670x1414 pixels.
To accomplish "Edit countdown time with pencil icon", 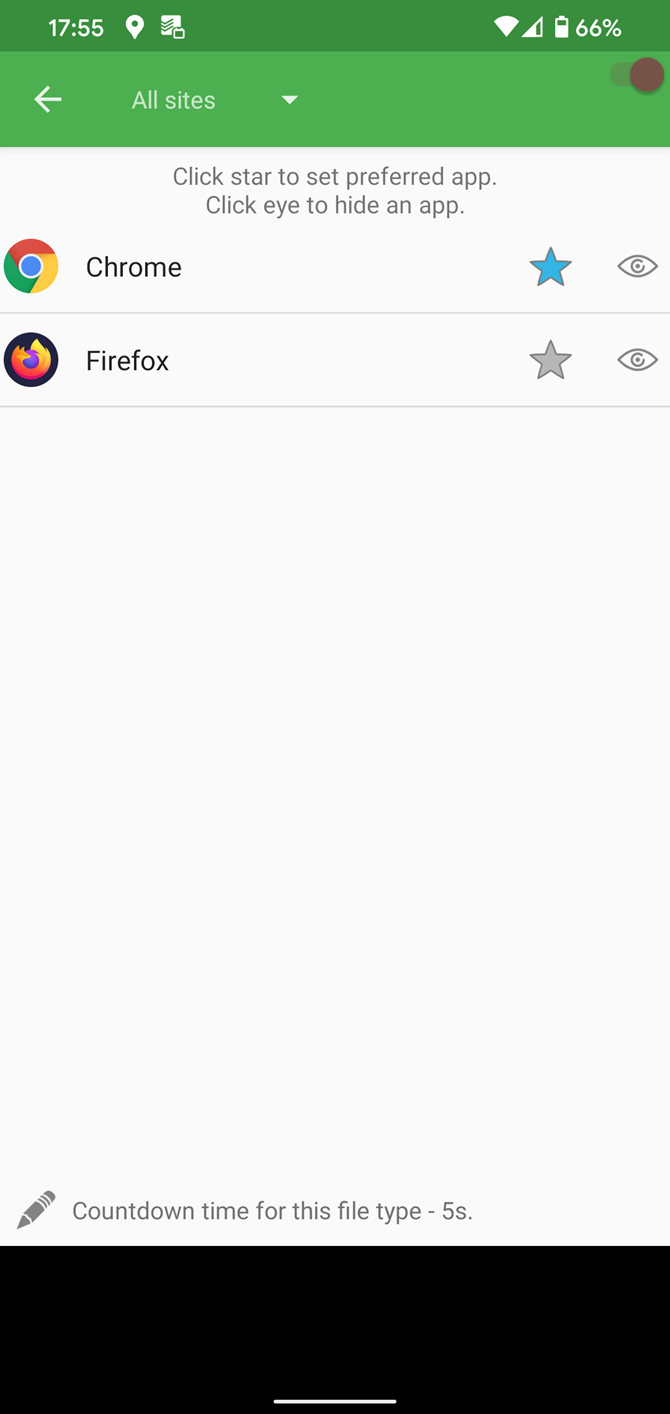I will pyautogui.click(x=36, y=1210).
